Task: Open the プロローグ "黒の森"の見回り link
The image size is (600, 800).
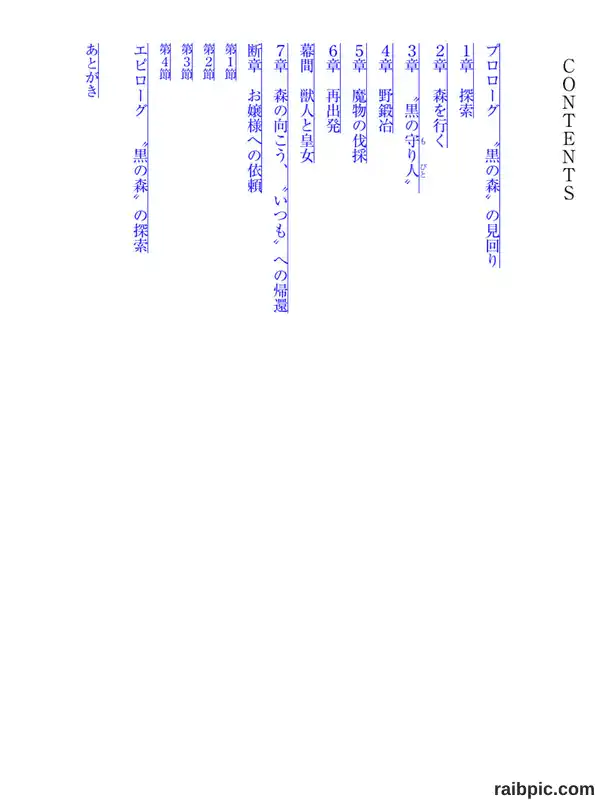Action: tap(492, 156)
